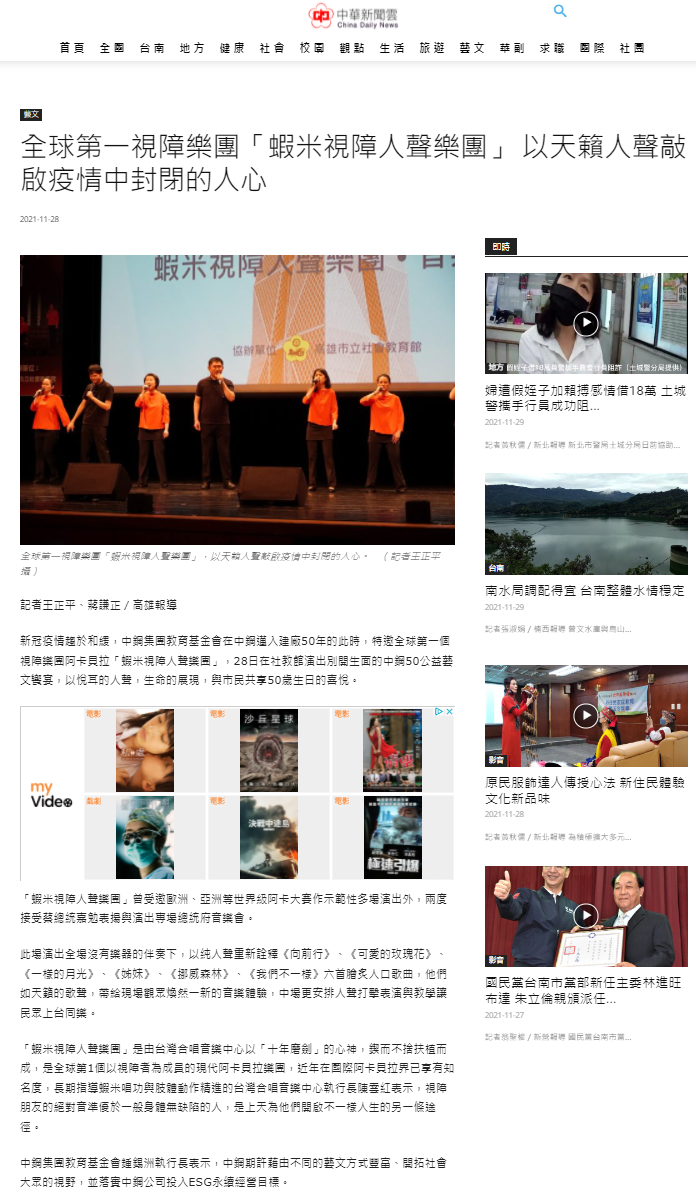
Task: Open the article 南水局調配得宜 台南整體水情穩定
Action: tap(584, 591)
